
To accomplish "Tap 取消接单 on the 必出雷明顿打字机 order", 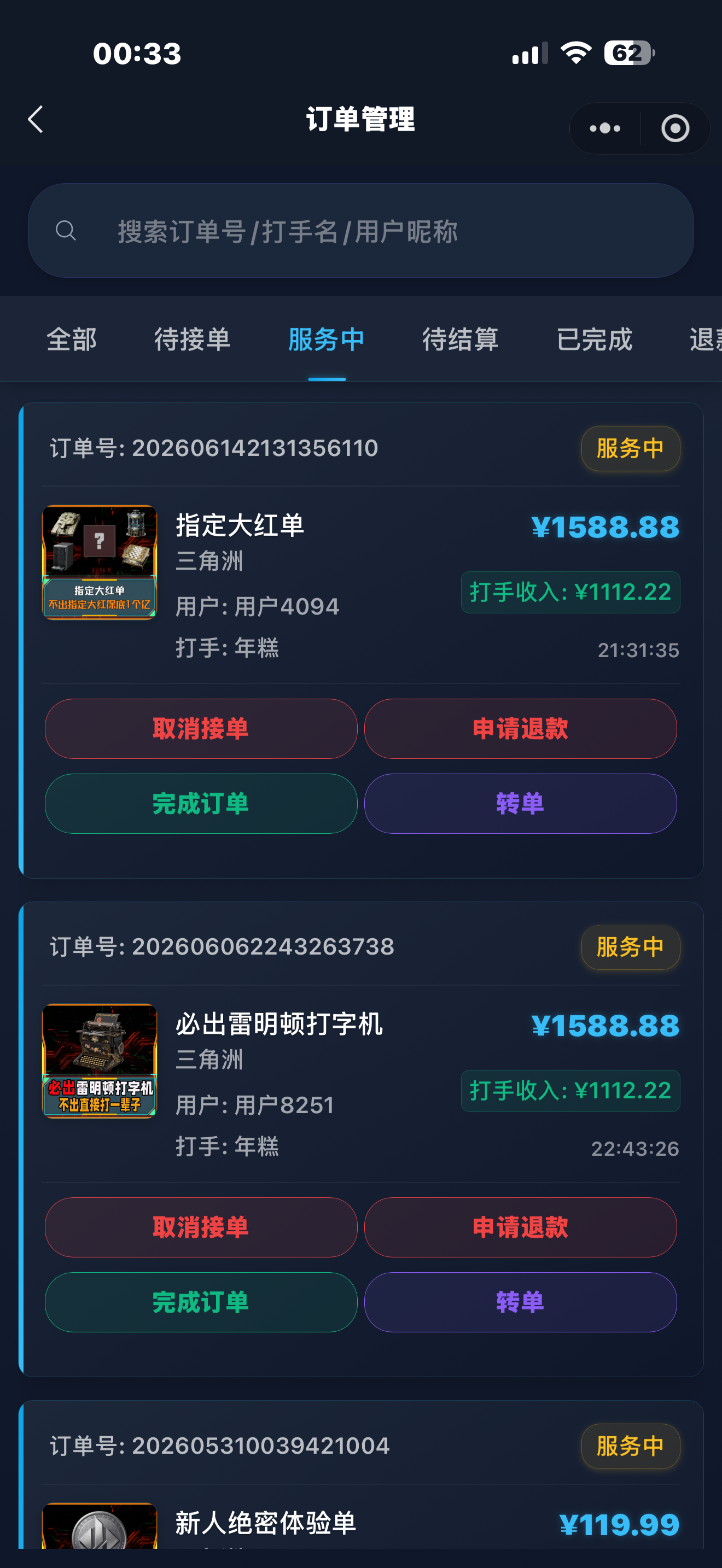I will (201, 1227).
